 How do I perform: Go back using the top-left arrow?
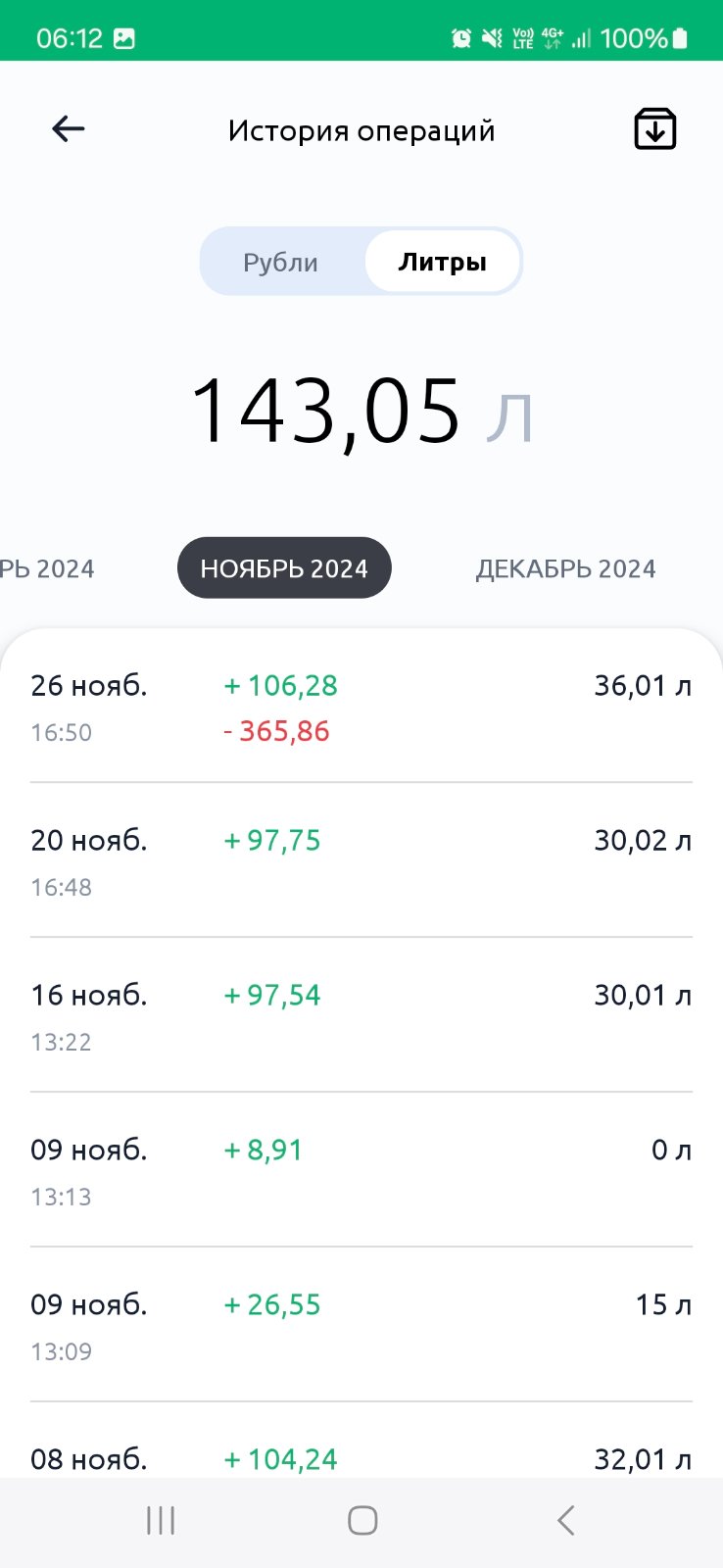pos(69,128)
